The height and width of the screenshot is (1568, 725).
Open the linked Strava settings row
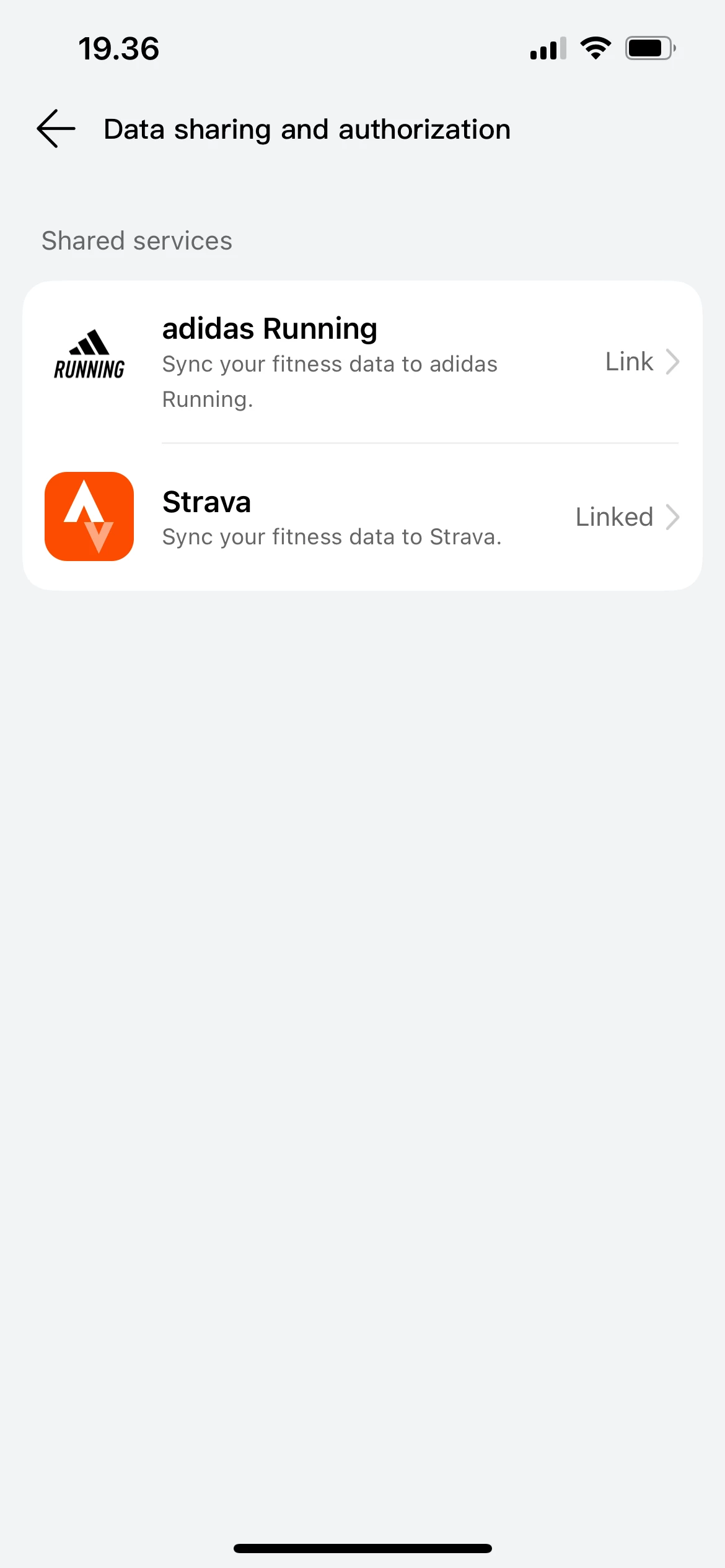tap(362, 517)
